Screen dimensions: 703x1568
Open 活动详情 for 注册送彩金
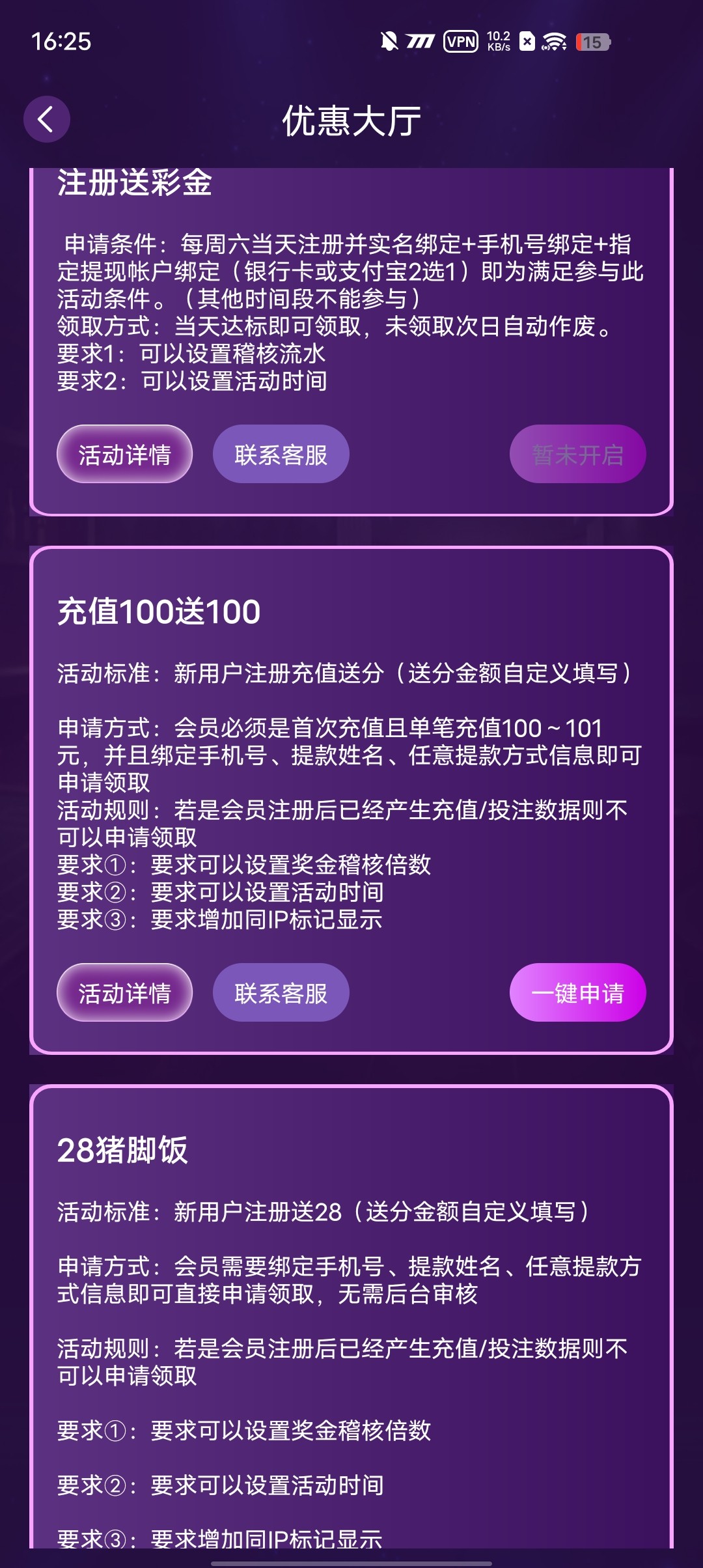click(x=124, y=454)
